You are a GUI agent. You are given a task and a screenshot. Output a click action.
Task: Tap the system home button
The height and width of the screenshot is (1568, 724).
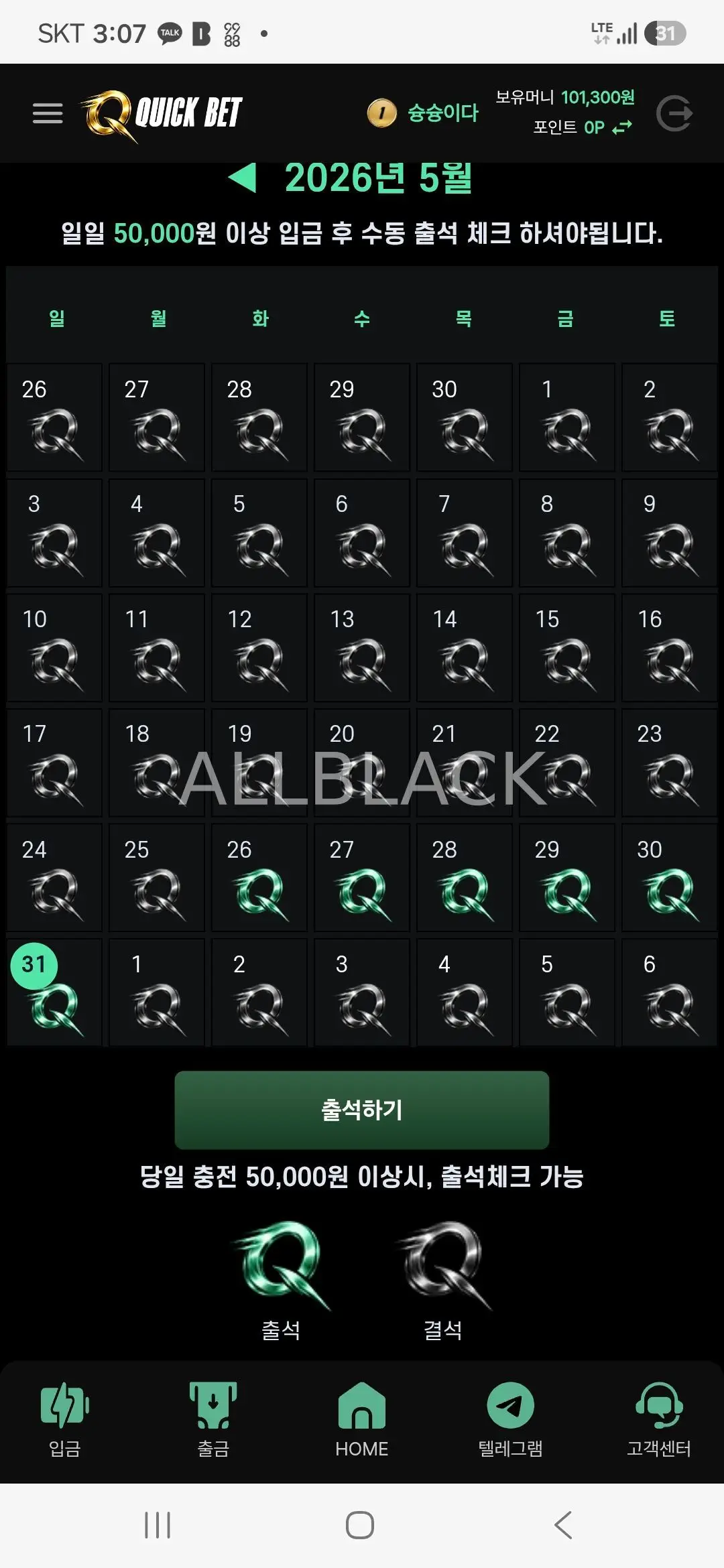pos(360,1525)
